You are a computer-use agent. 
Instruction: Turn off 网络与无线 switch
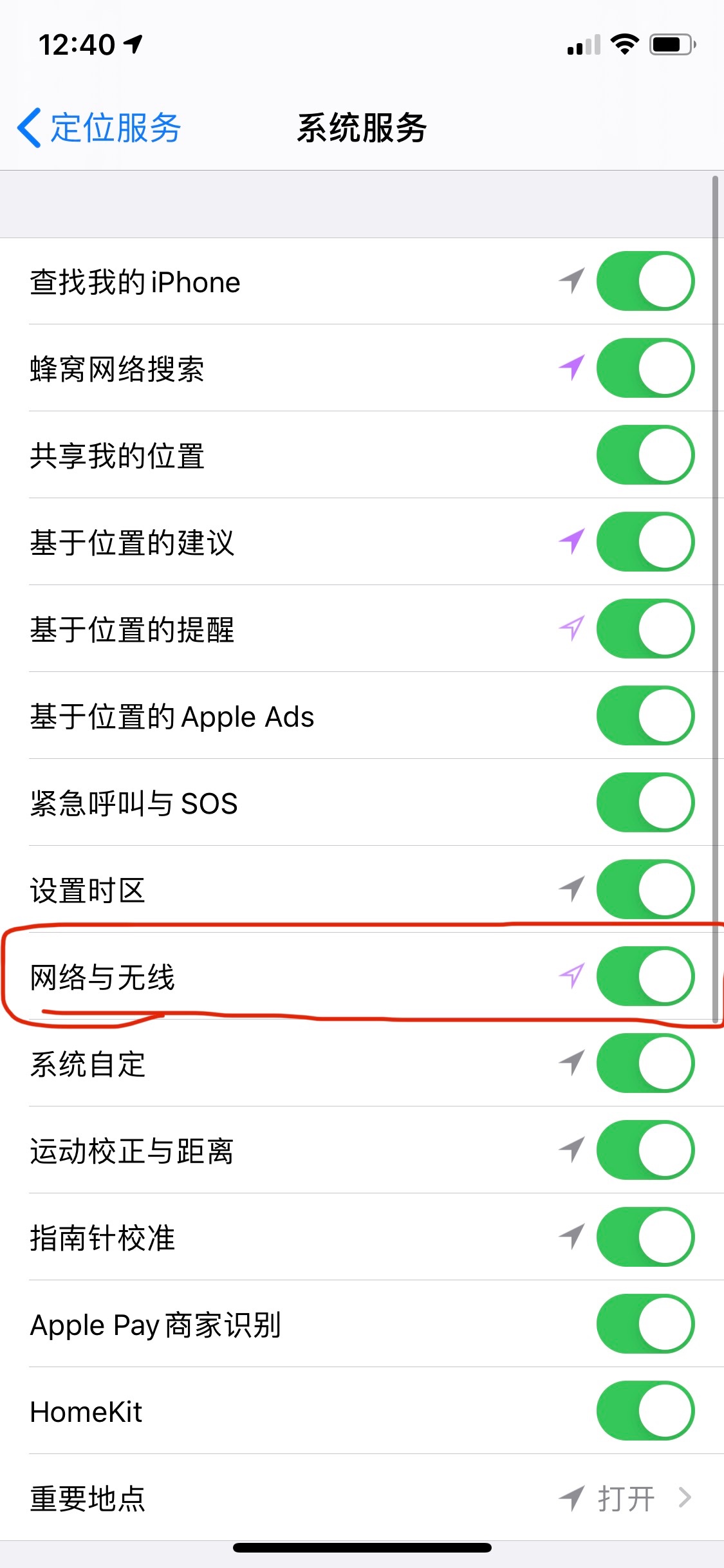pos(645,976)
